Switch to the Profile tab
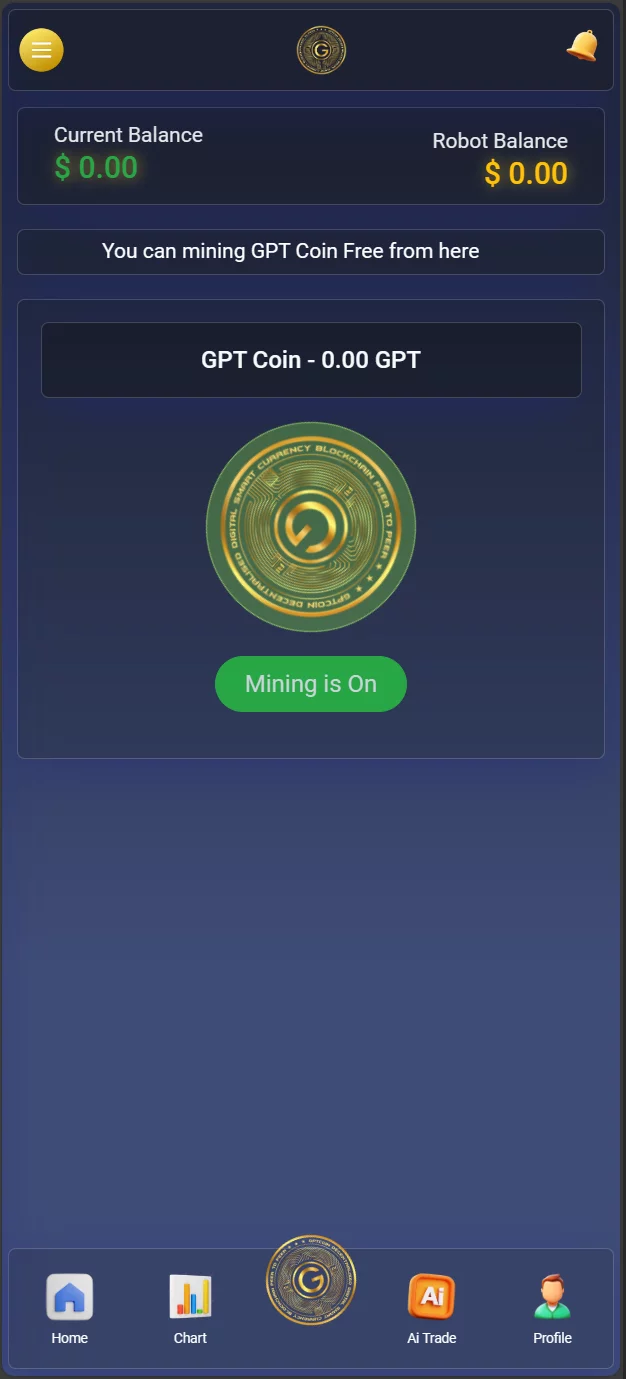This screenshot has height=1379, width=626. tap(552, 1309)
